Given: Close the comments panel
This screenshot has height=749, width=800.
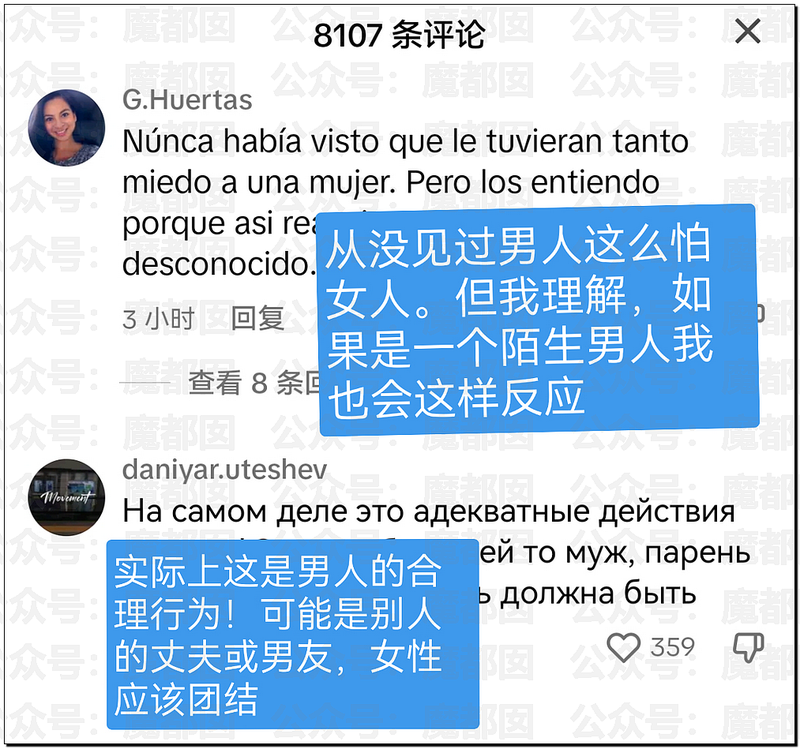Looking at the screenshot, I should pyautogui.click(x=747, y=32).
